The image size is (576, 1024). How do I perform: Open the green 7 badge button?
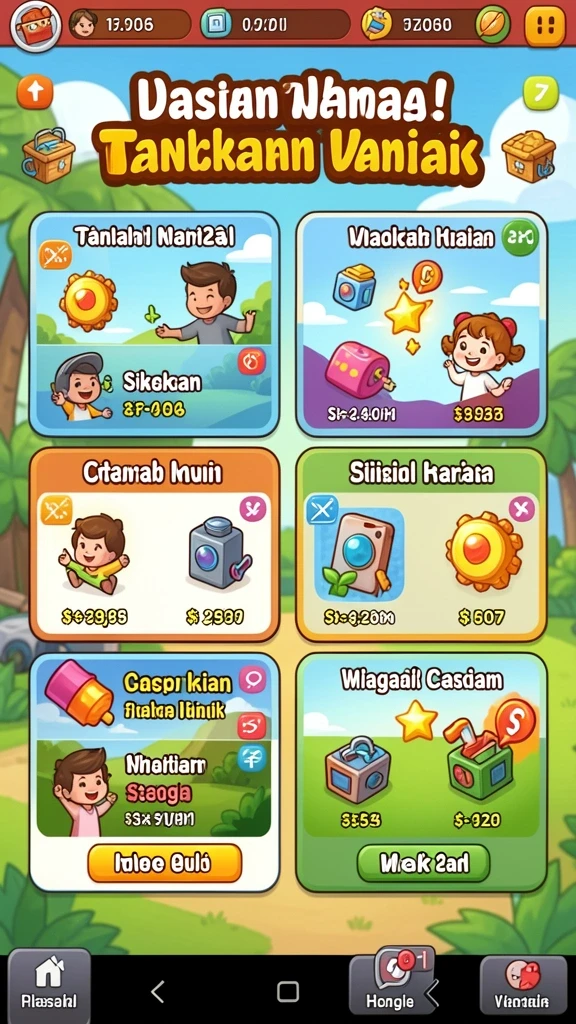541,92
